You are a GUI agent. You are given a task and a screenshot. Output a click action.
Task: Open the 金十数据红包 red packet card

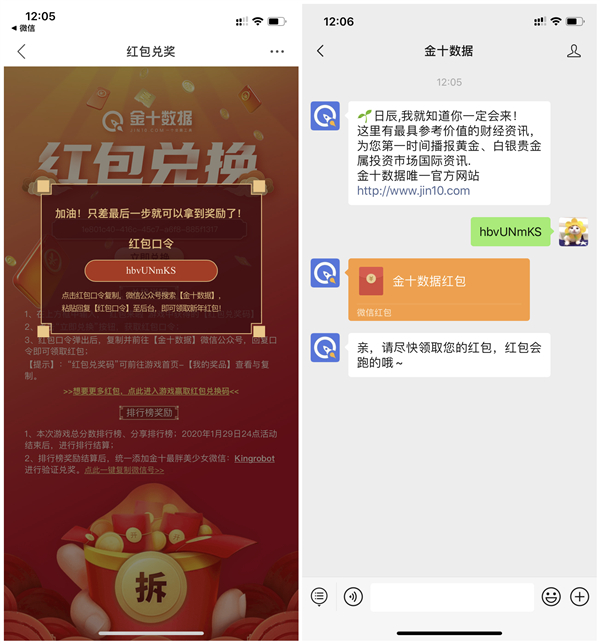pyautogui.click(x=438, y=282)
